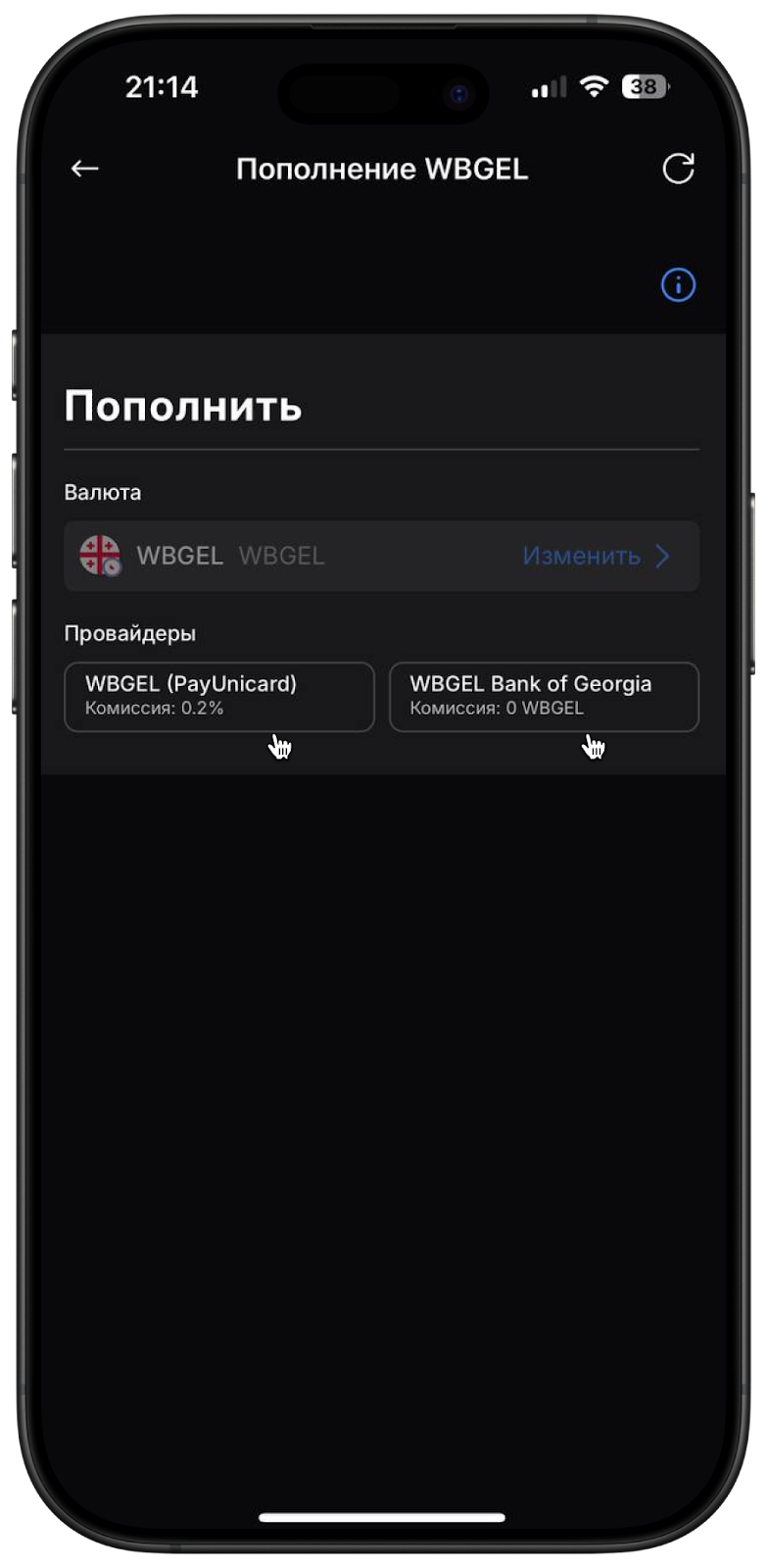767x1568 pixels.
Task: Change the WBGEL currency via Изменить
Action: (596, 556)
